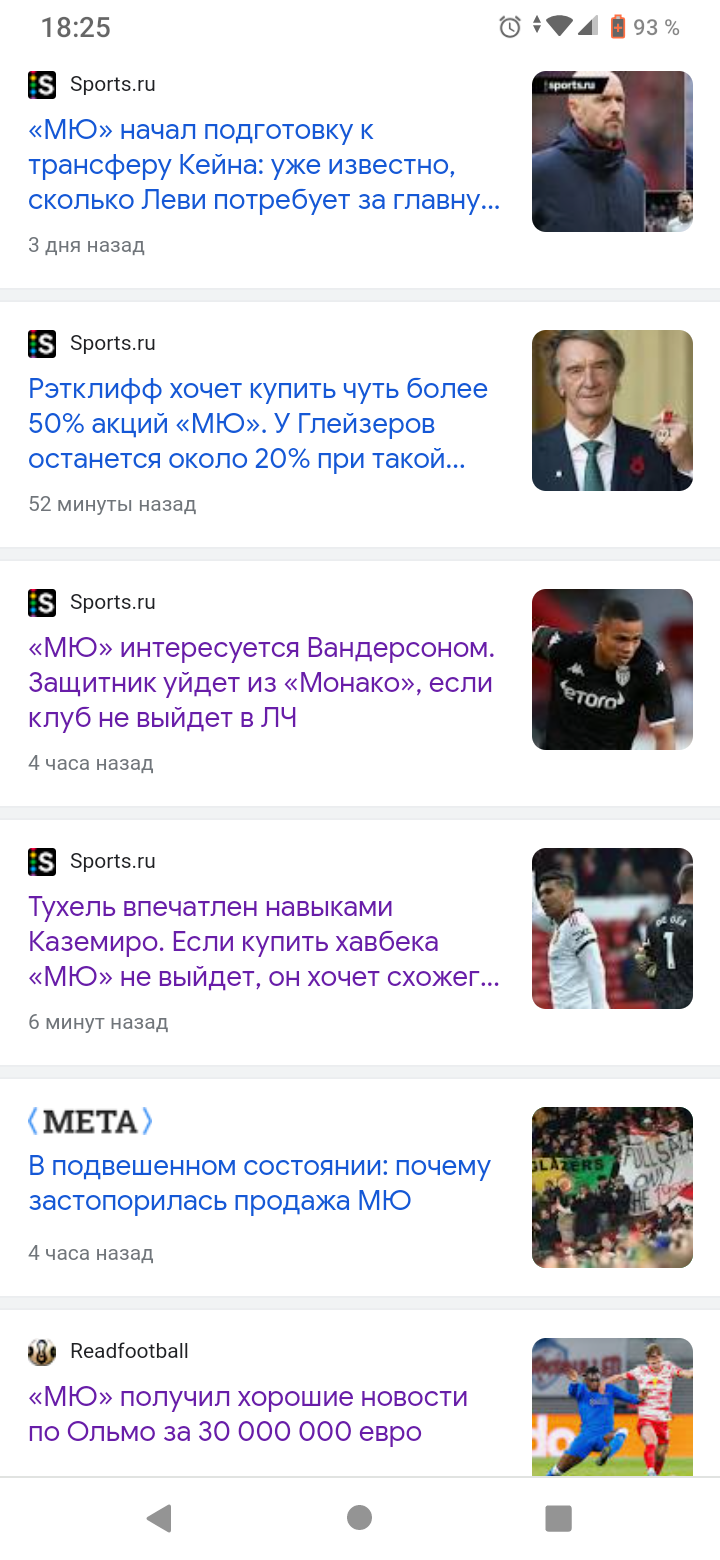720x1560 pixels.
Task: Click the Sports.ru logo beside the Ratcliffe story
Action: coord(41,343)
